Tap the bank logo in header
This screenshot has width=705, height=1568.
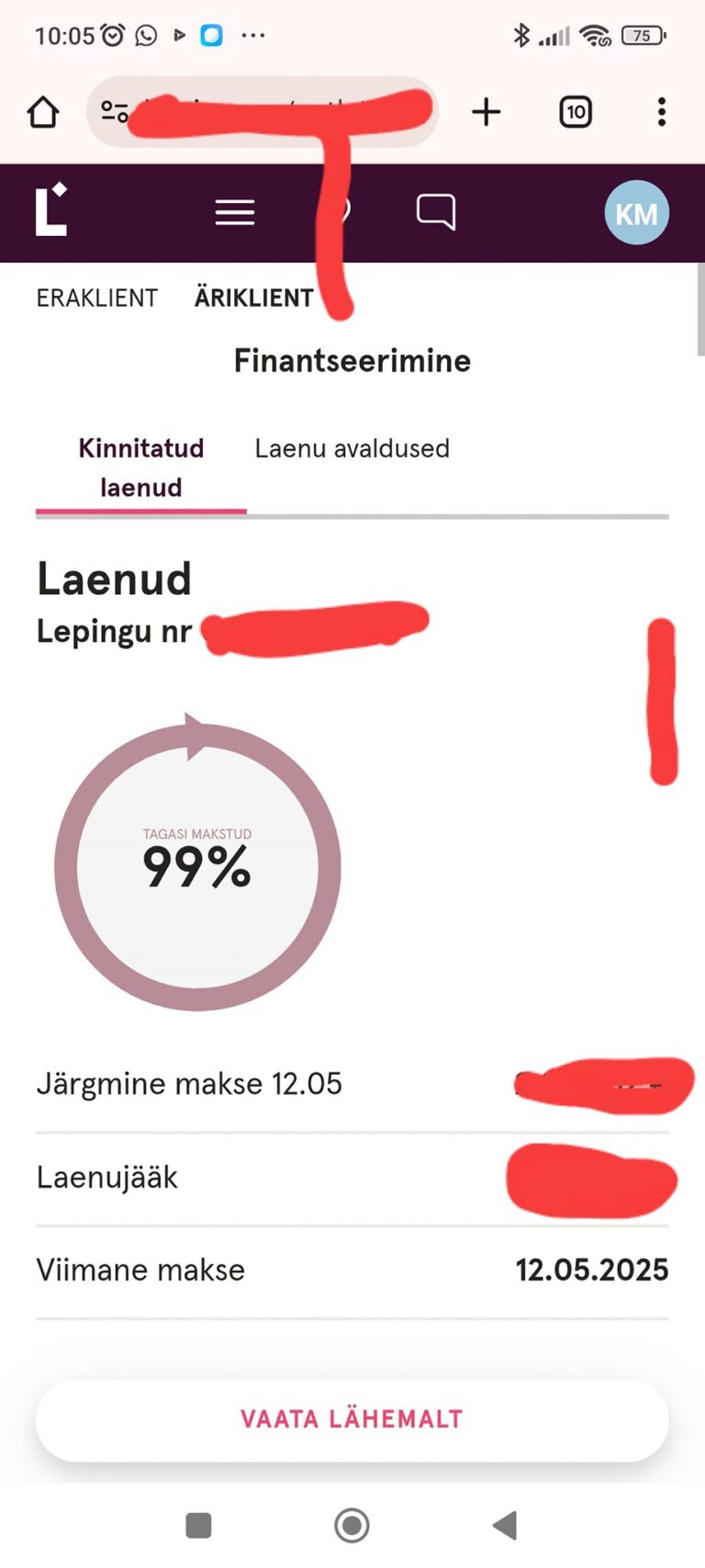click(x=51, y=210)
